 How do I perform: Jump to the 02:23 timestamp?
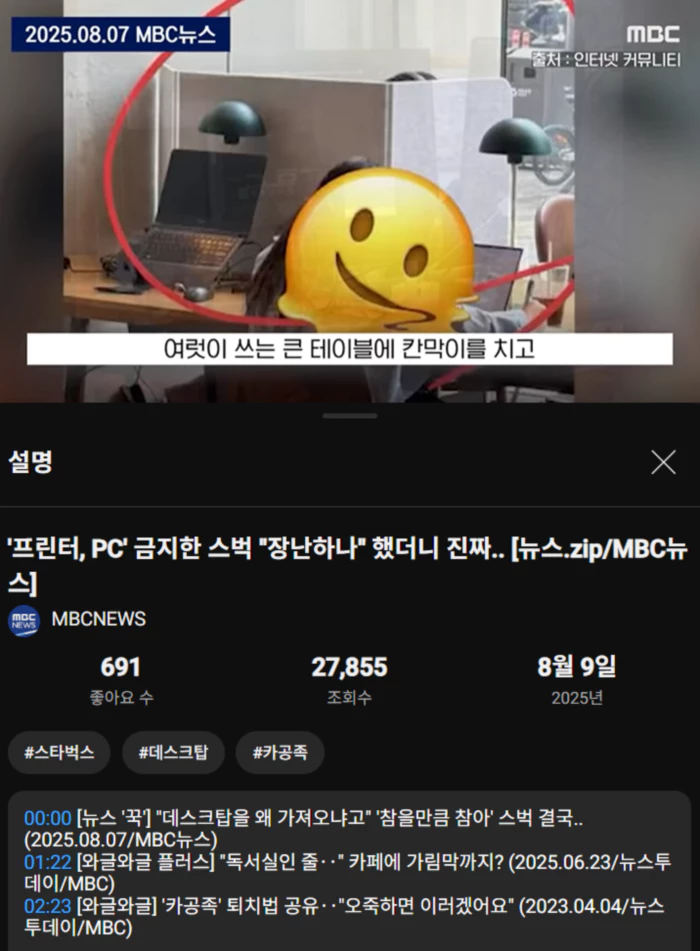[47, 906]
